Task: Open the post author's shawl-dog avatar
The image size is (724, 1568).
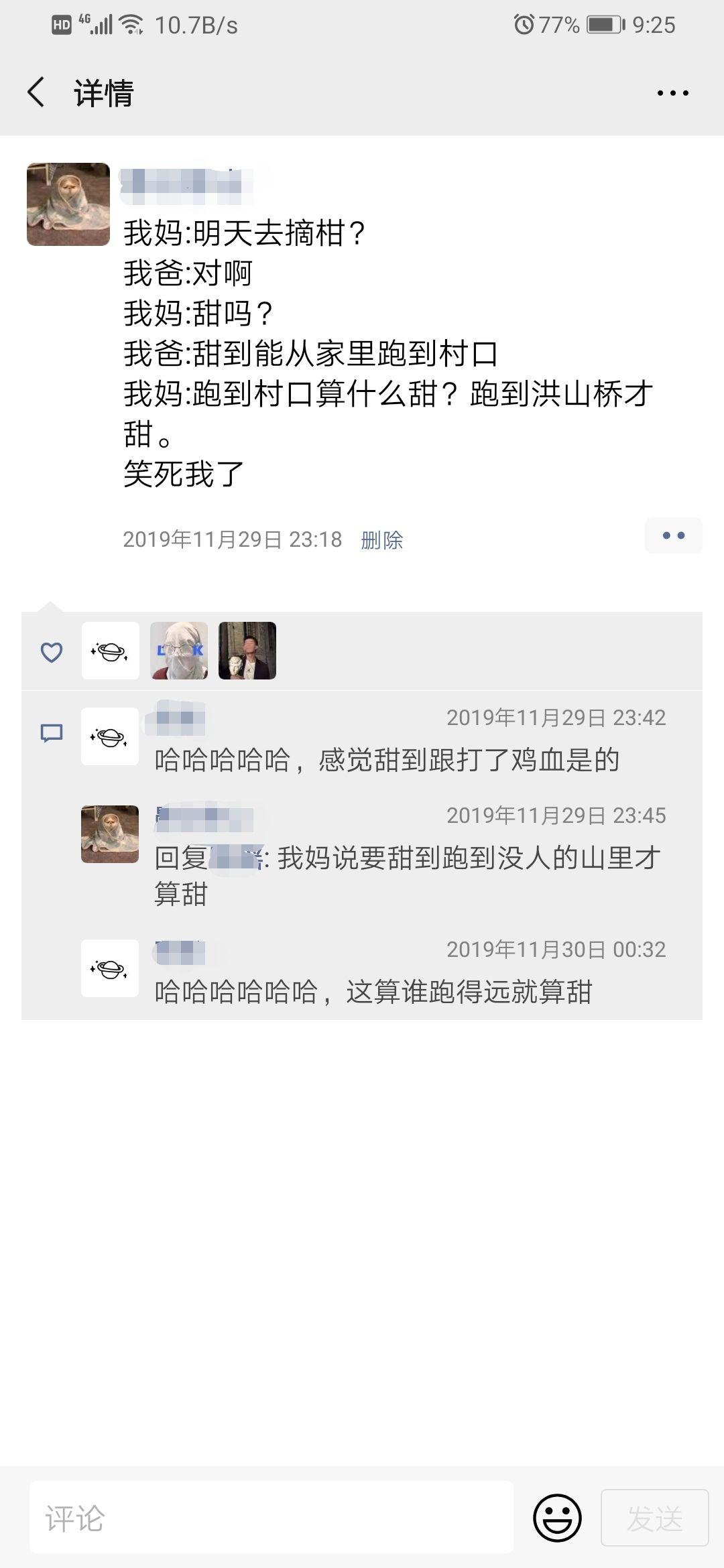Action: click(68, 204)
